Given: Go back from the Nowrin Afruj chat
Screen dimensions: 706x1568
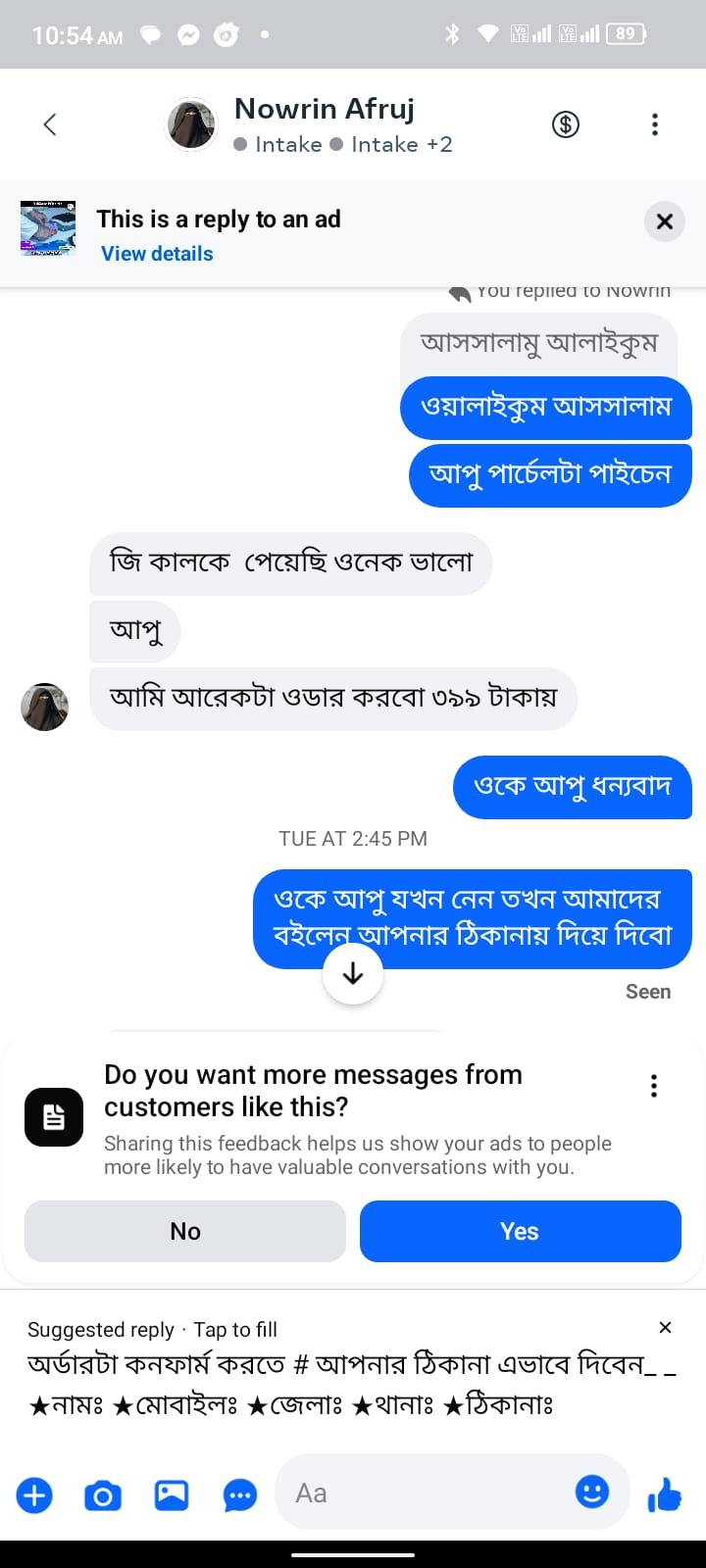Looking at the screenshot, I should (50, 124).
